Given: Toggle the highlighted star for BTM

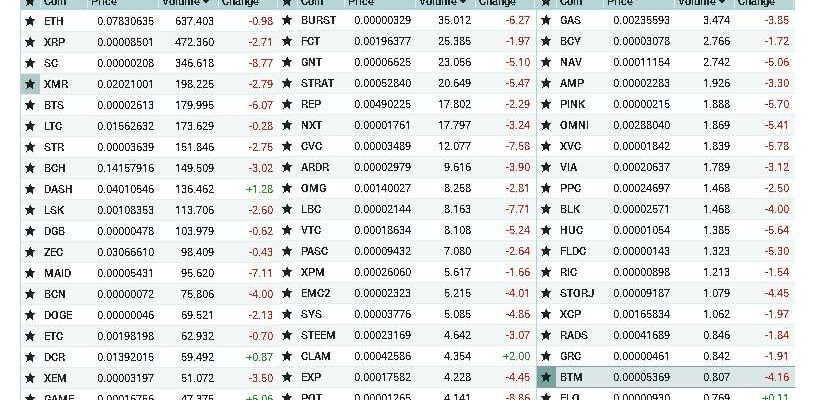Looking at the screenshot, I should point(546,378).
